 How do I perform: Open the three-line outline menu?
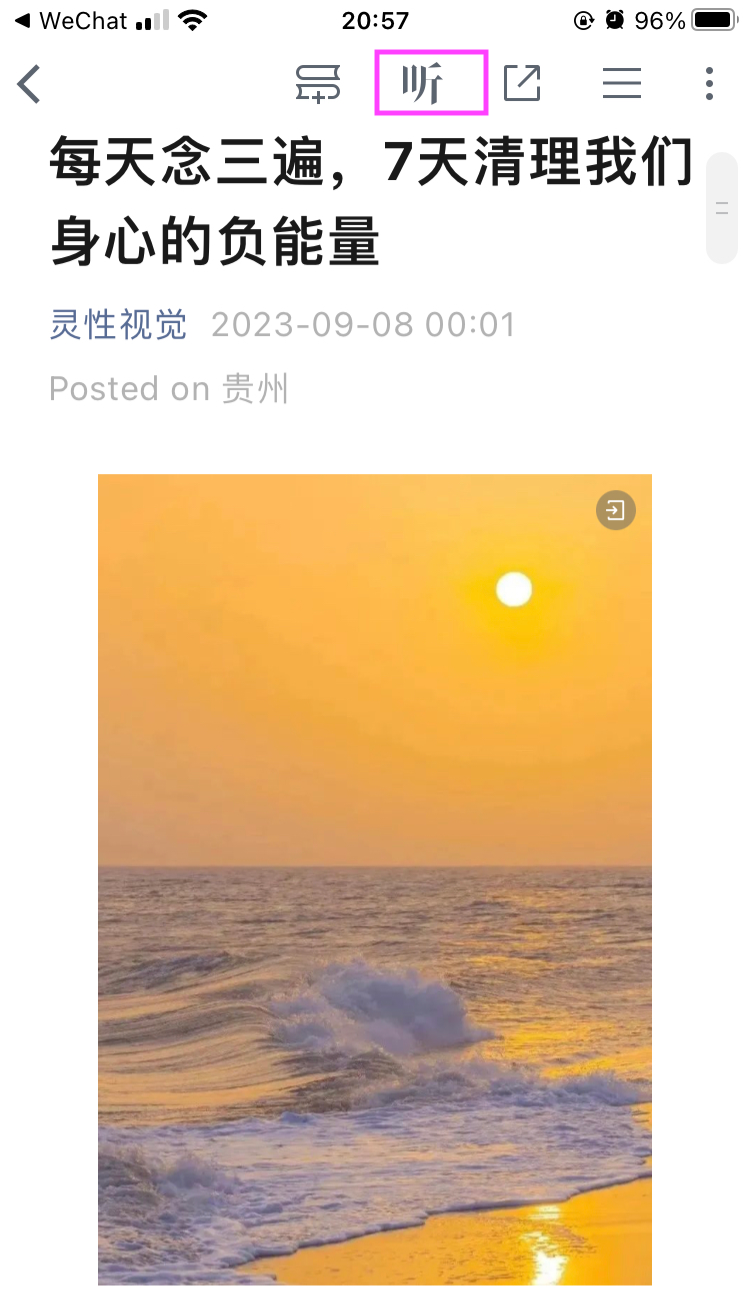621,84
